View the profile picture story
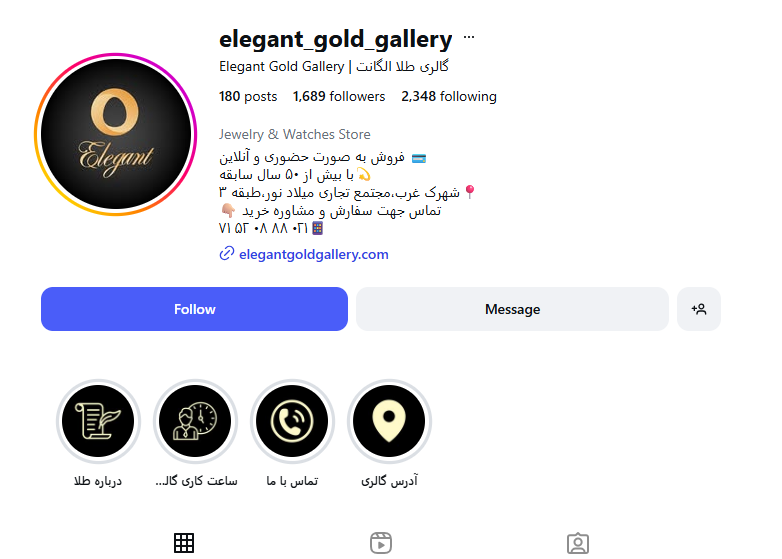This screenshot has width=782, height=559. pos(114,134)
